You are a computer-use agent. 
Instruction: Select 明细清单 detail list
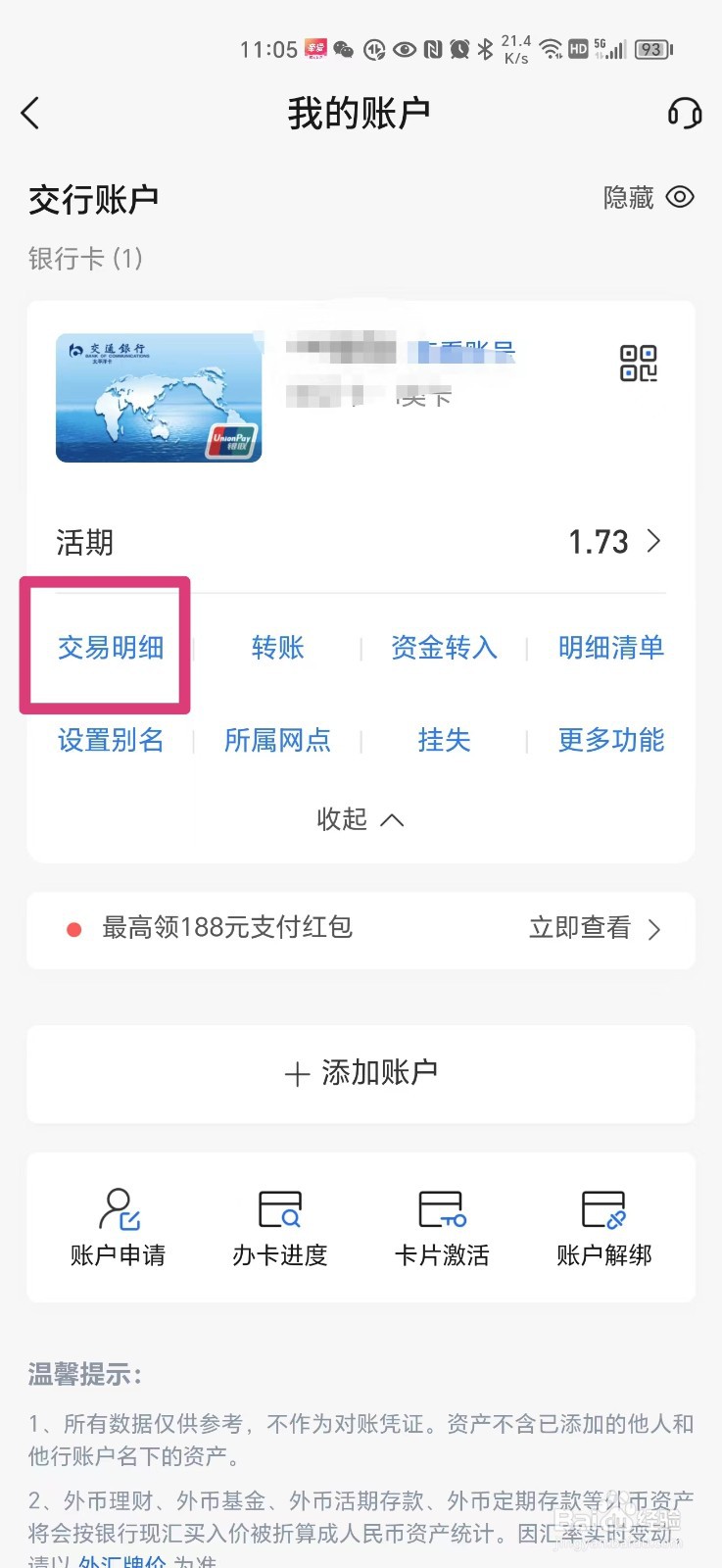(609, 647)
